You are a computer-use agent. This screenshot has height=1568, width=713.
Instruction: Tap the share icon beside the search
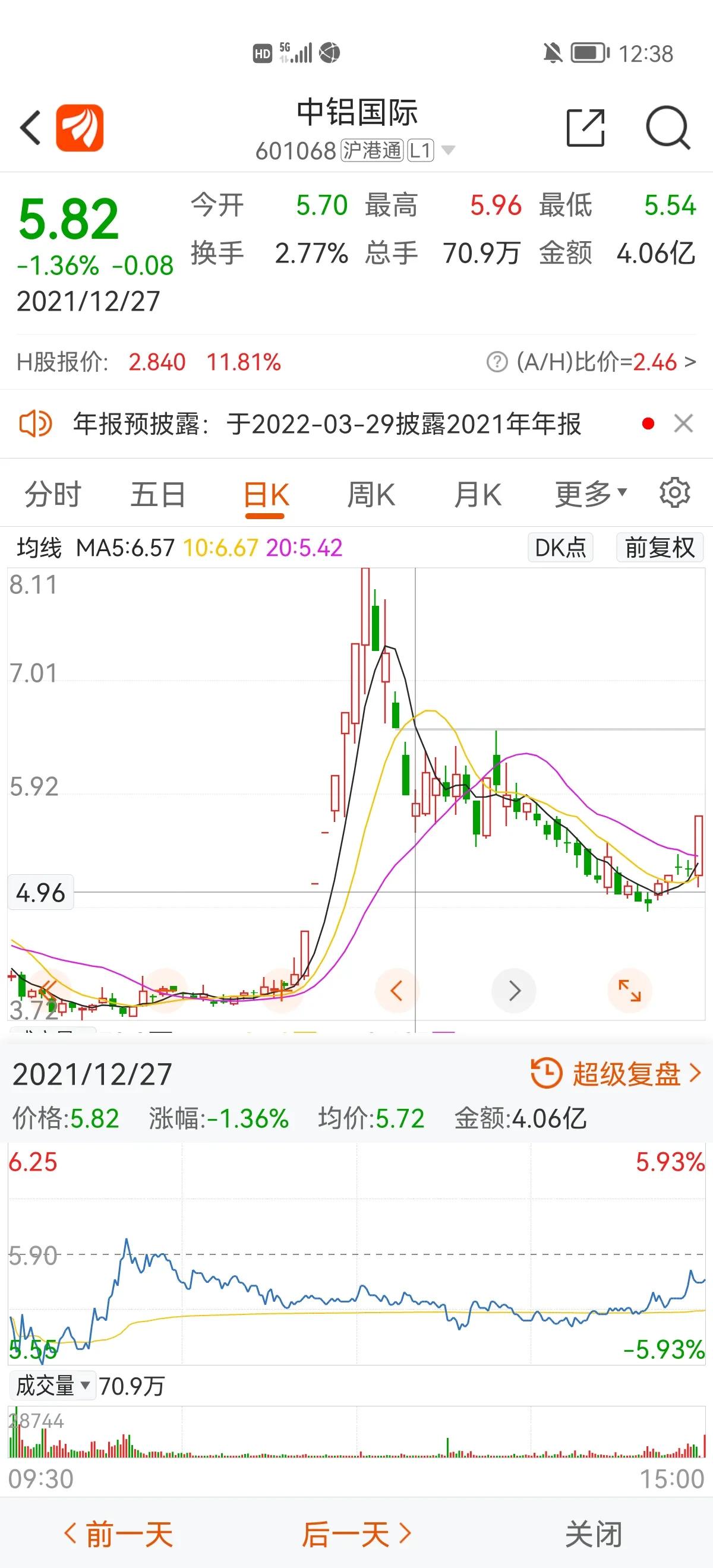(586, 128)
